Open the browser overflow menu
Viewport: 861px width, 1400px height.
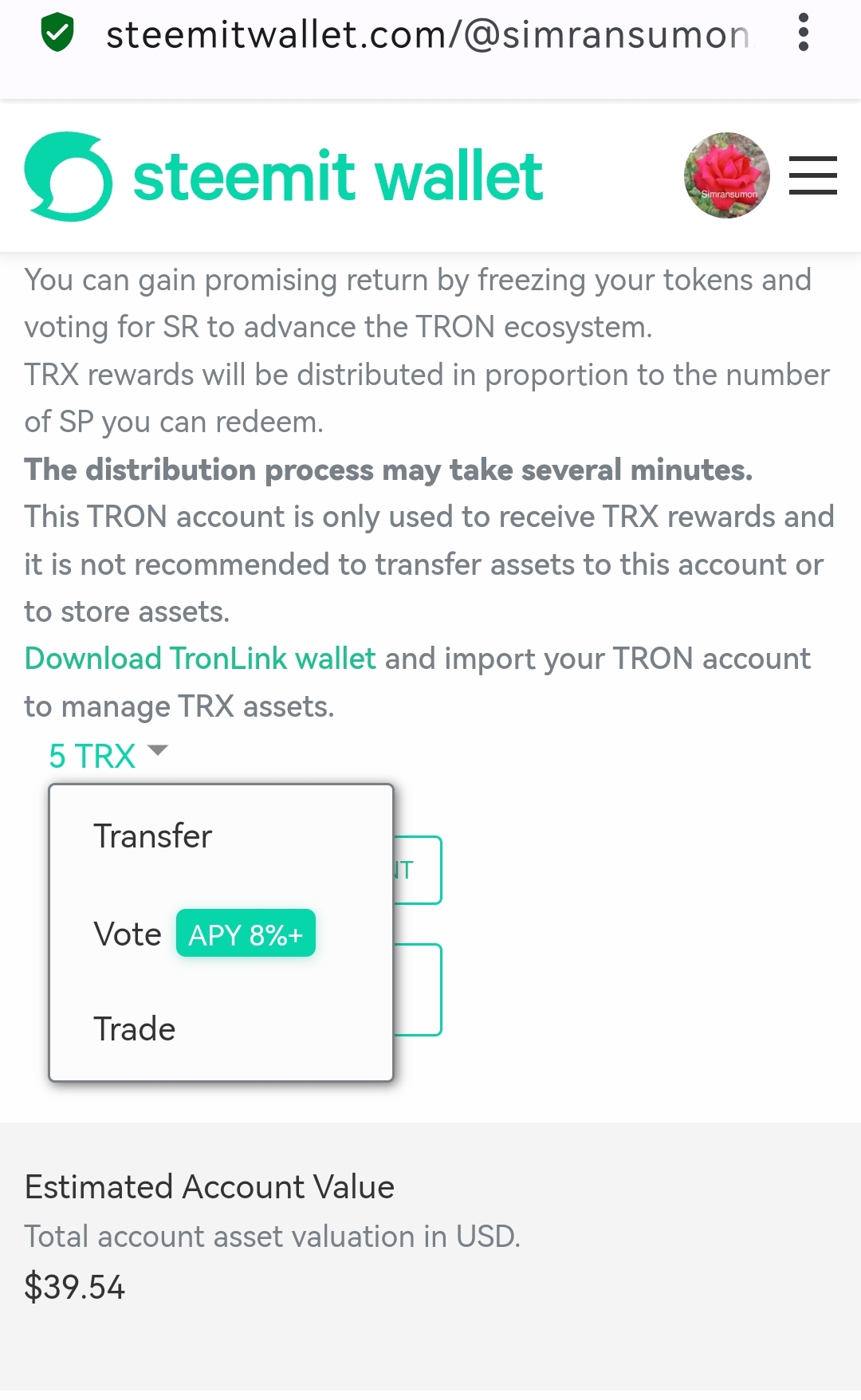click(x=803, y=33)
